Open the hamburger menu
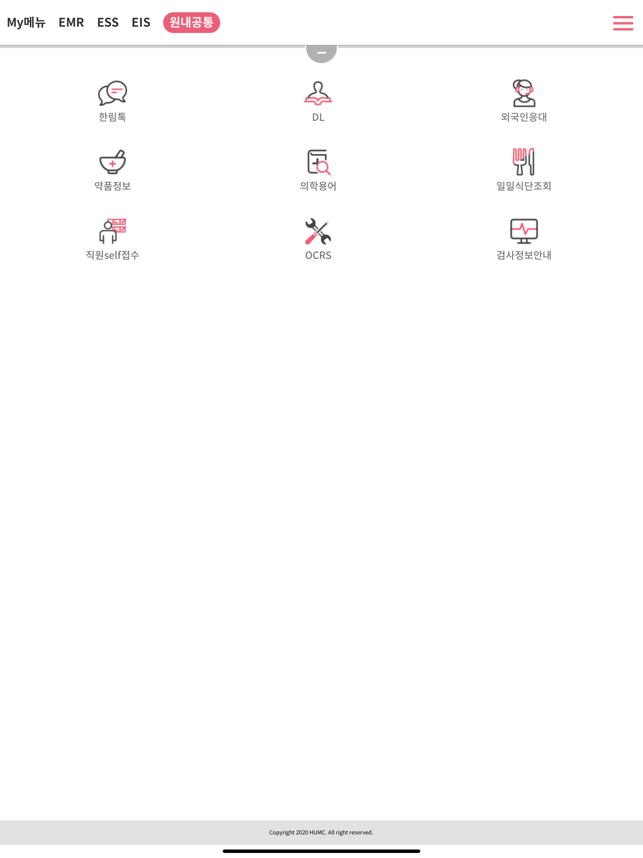This screenshot has height=858, width=643. pyautogui.click(x=622, y=23)
